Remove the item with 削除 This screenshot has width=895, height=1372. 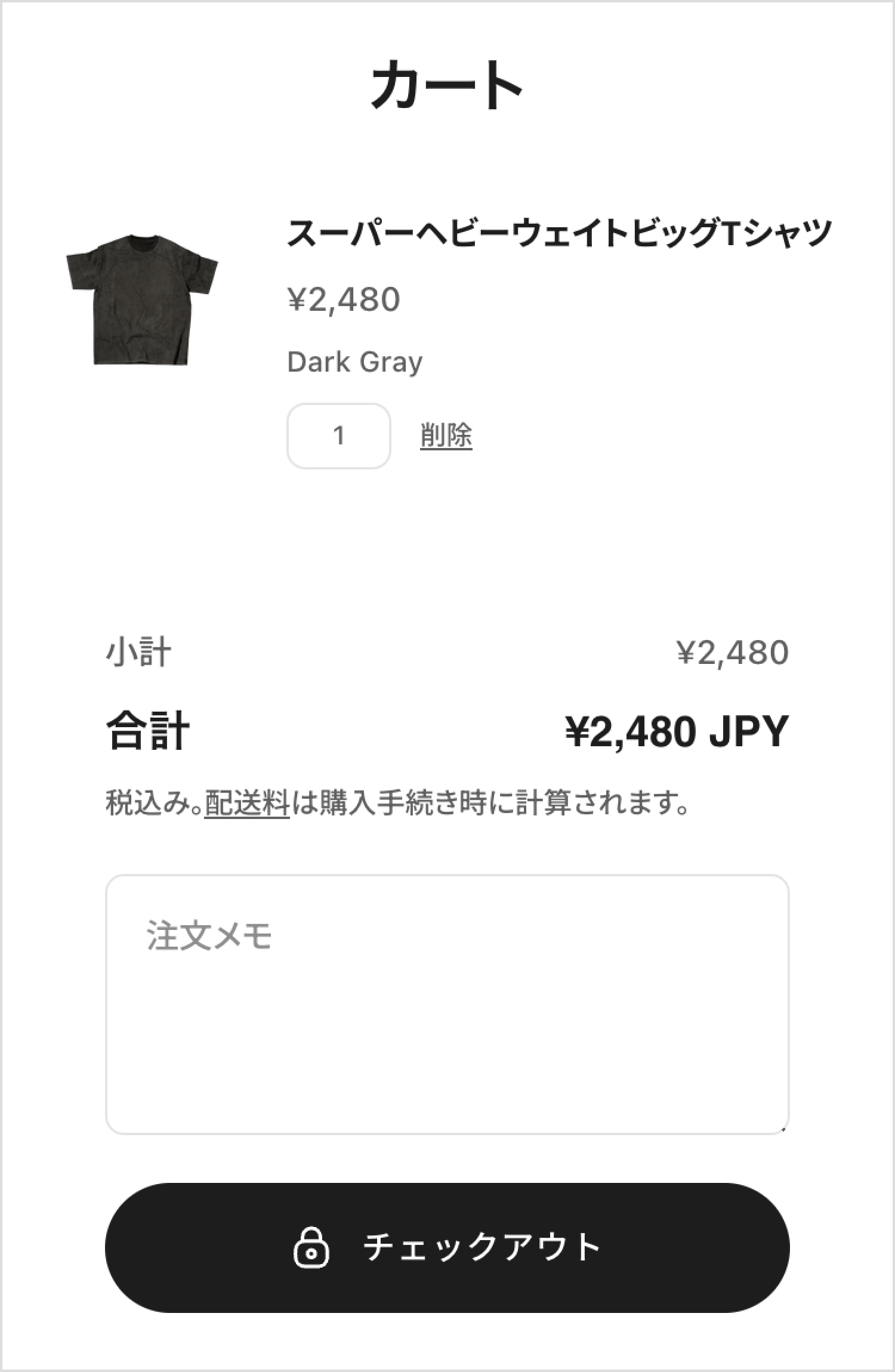pos(446,435)
